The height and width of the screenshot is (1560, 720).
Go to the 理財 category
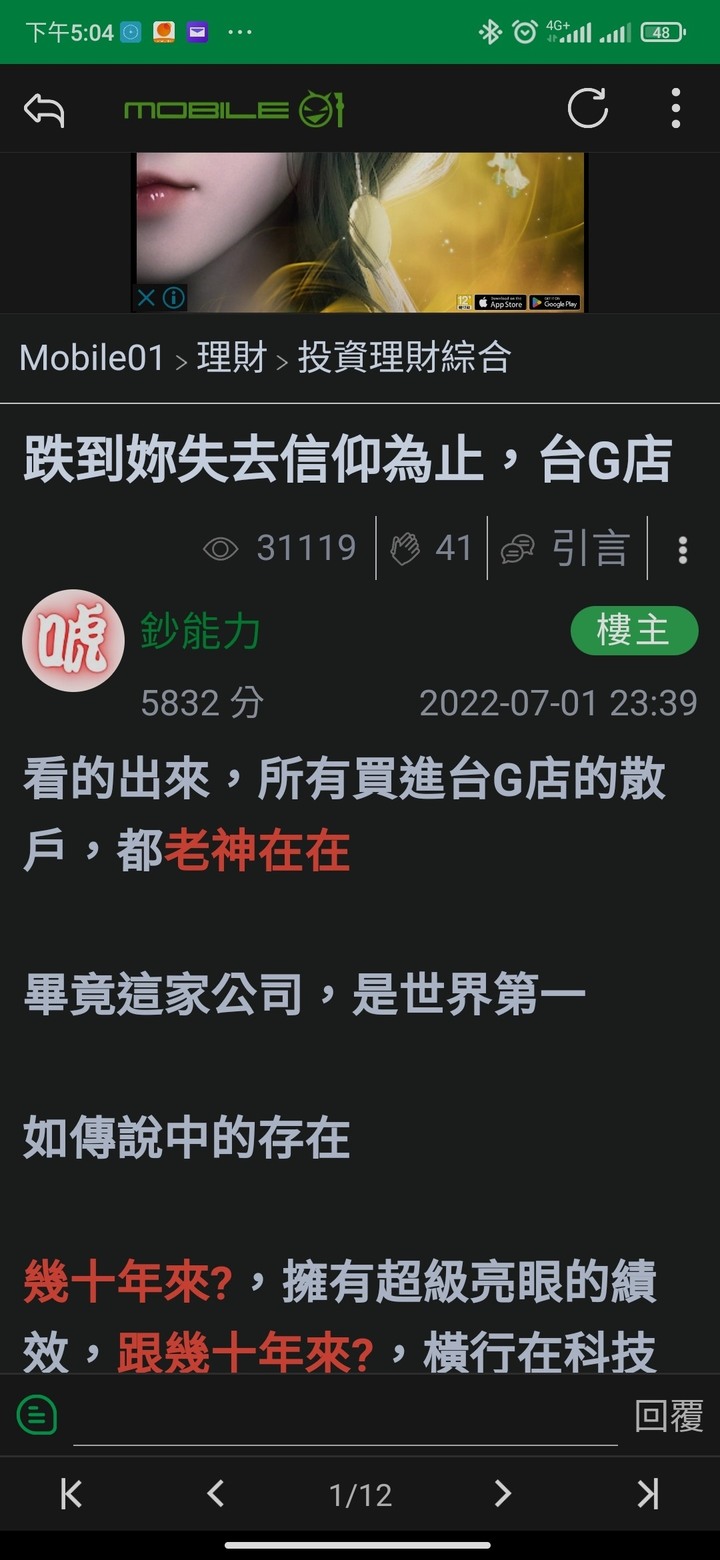pyautogui.click(x=231, y=358)
